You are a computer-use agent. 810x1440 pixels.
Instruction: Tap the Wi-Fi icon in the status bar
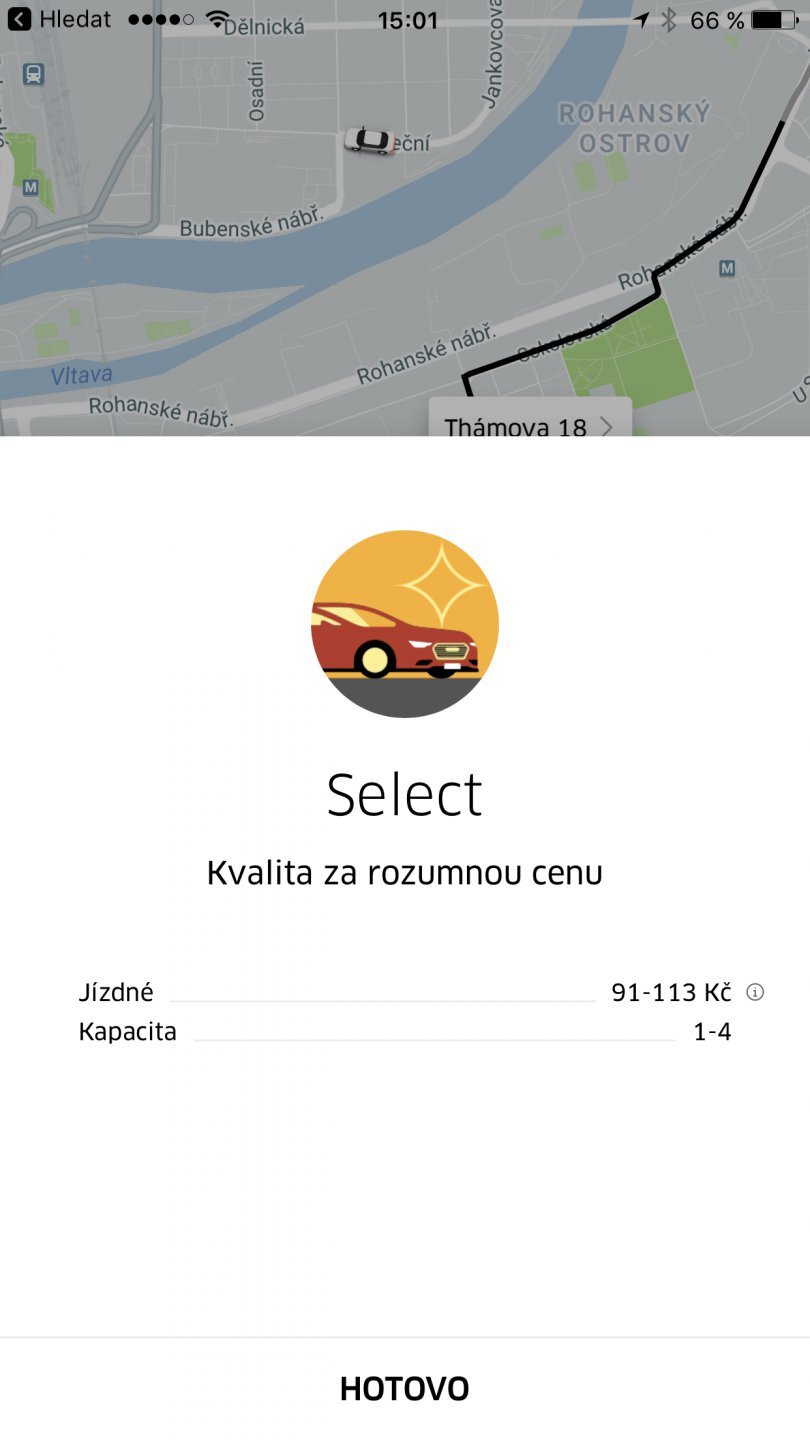coord(216,18)
